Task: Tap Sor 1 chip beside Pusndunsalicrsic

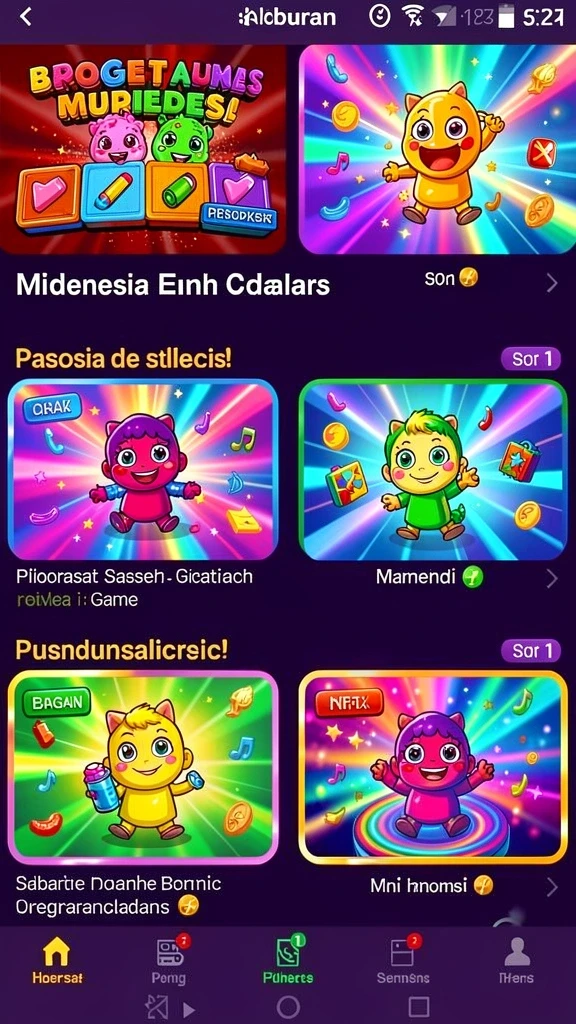Action: tap(530, 650)
